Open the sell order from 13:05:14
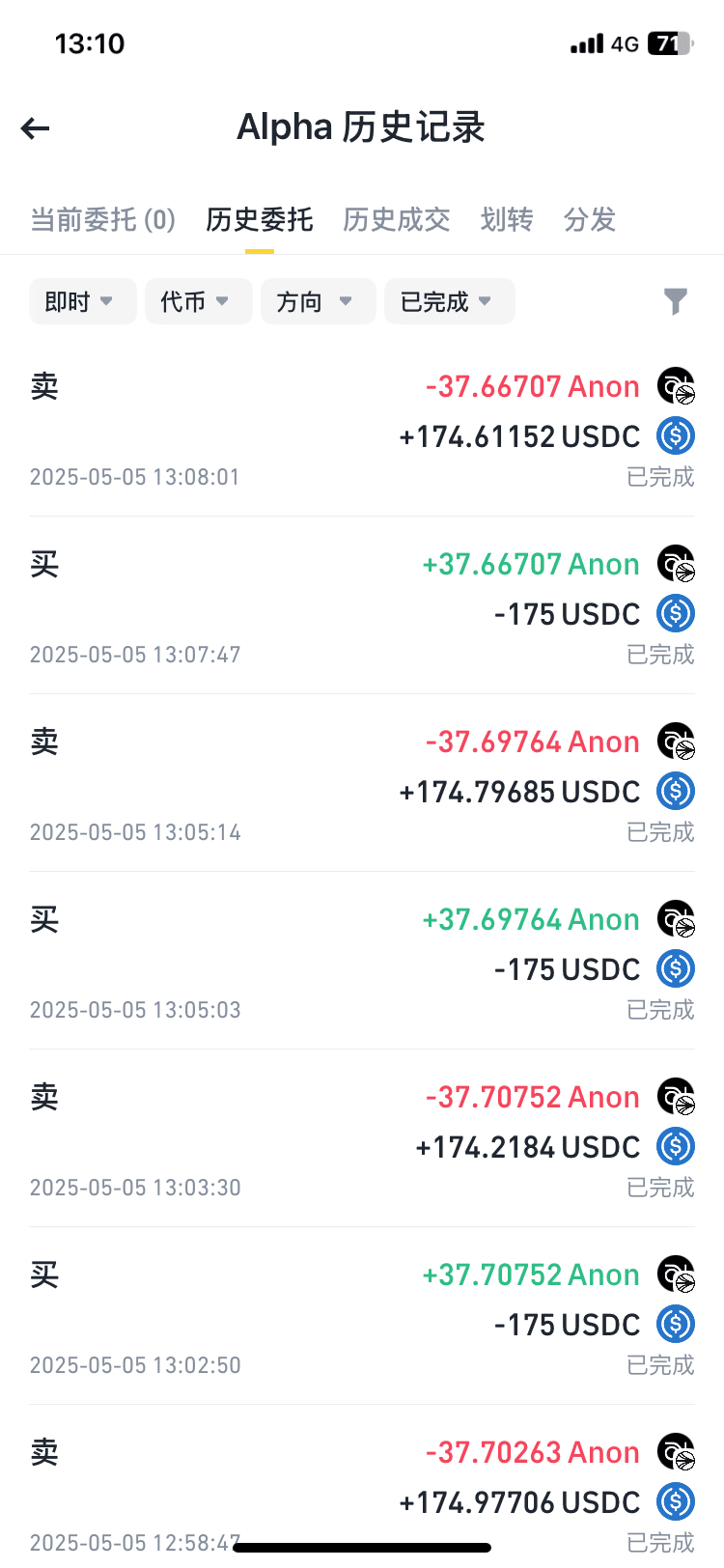The width and height of the screenshot is (724, 1568). point(362,783)
